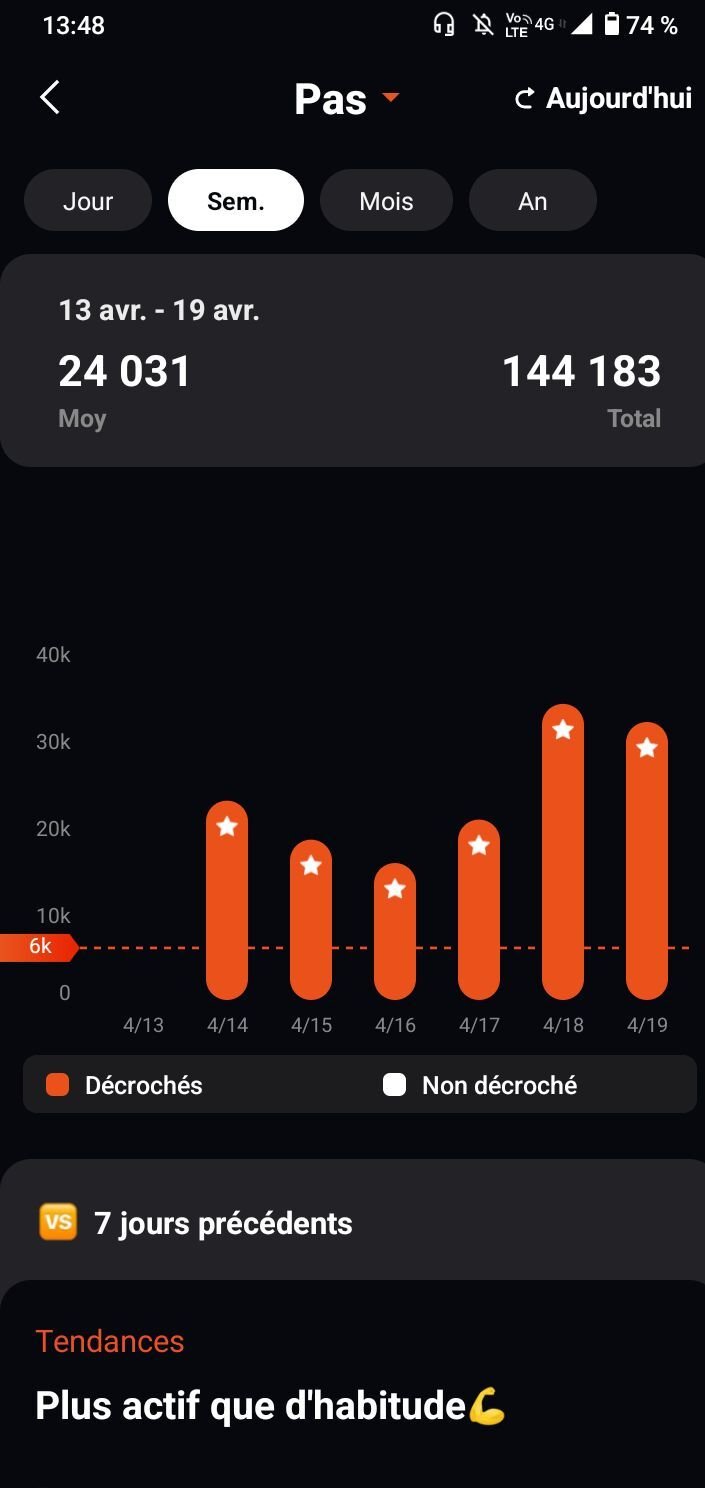Go back using the top-left arrow
Viewport: 705px width, 1488px height.
[50, 98]
